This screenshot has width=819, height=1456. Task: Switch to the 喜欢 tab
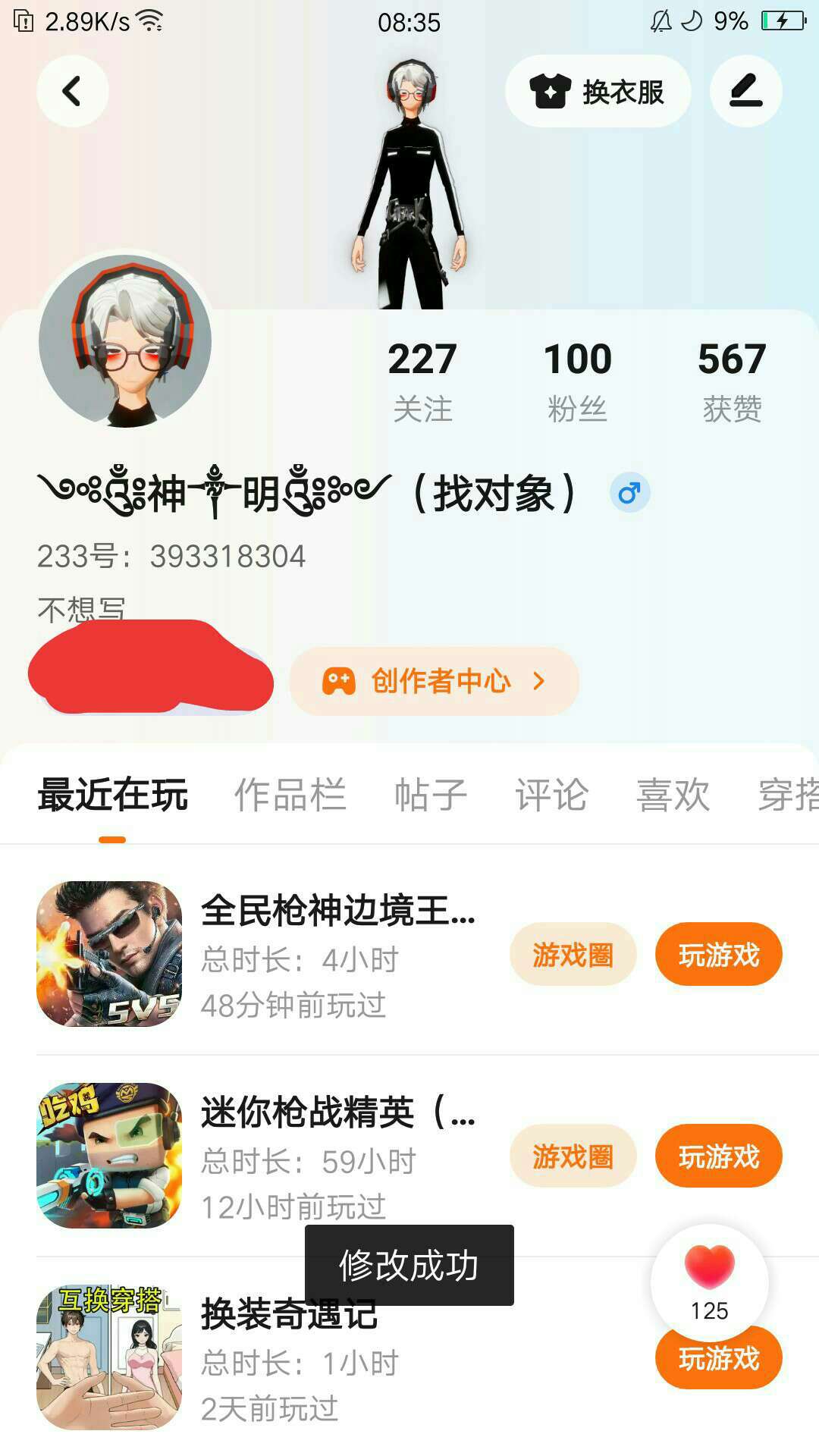click(x=673, y=795)
